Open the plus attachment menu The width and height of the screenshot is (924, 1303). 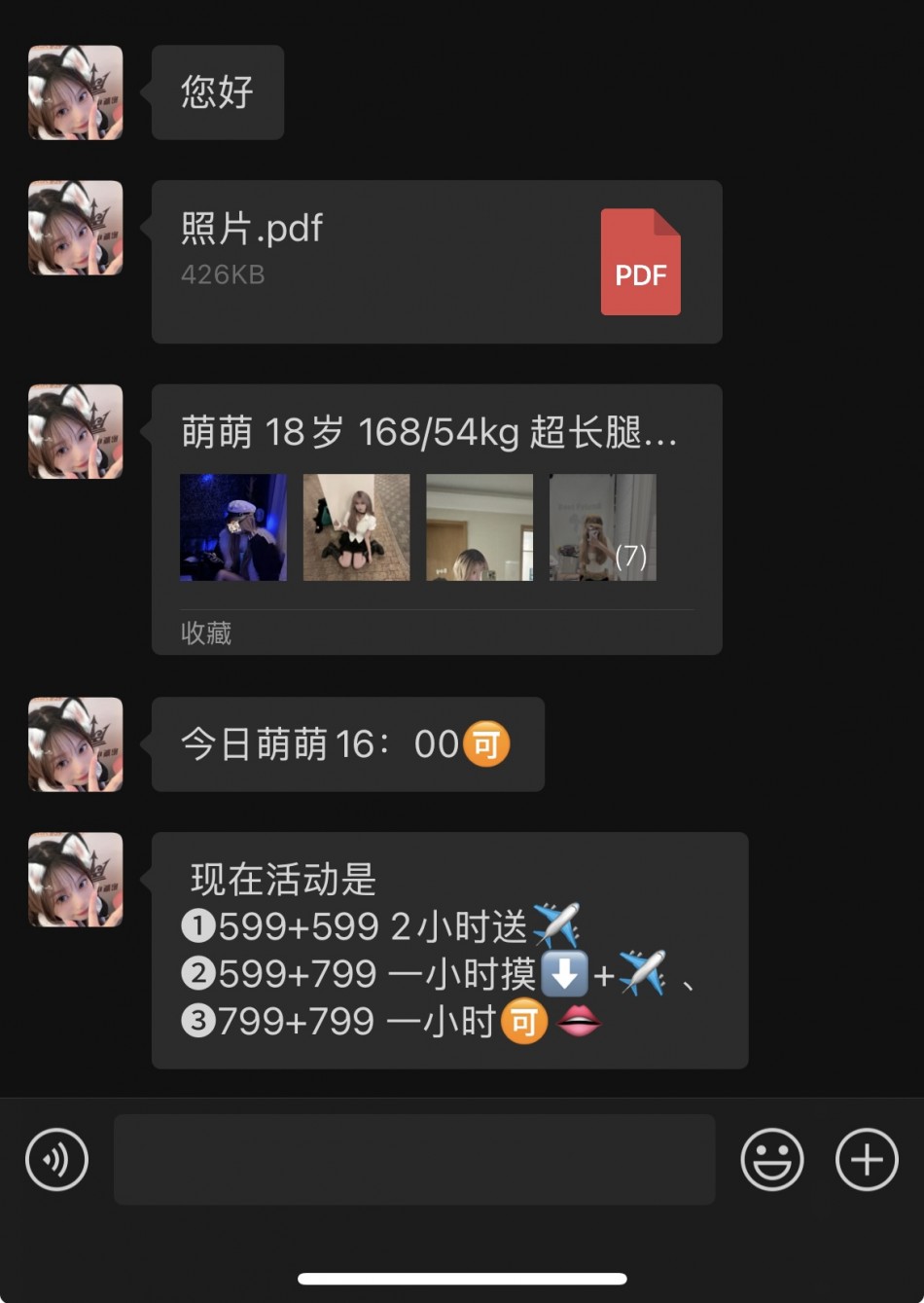866,1159
